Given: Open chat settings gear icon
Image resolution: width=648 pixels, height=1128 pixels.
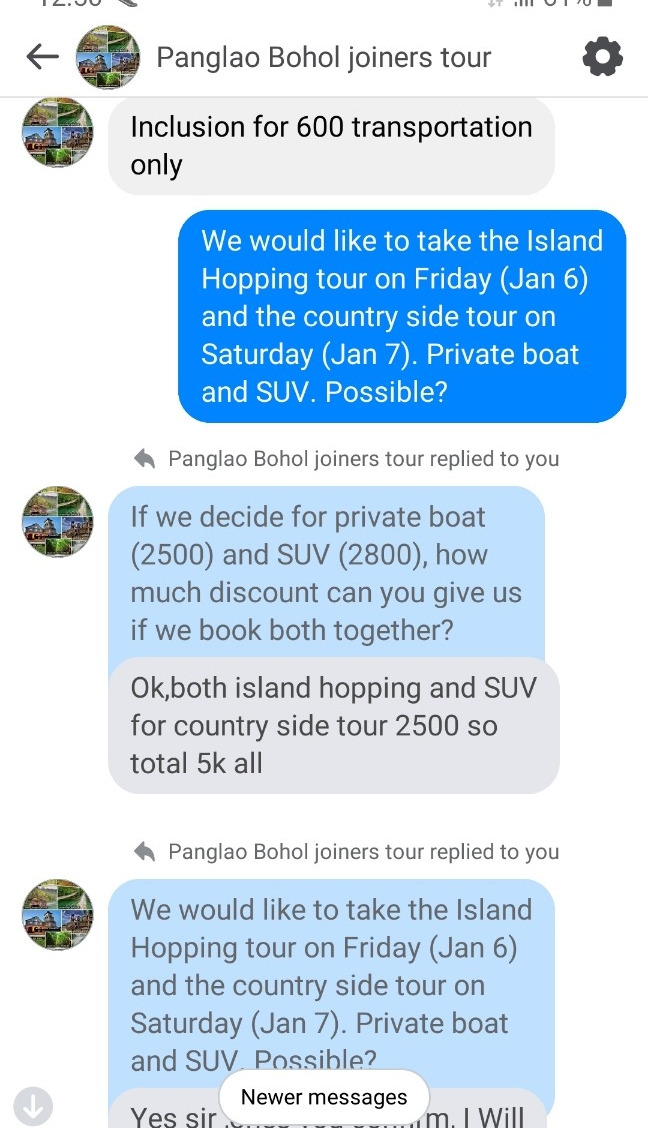Looking at the screenshot, I should [602, 57].
